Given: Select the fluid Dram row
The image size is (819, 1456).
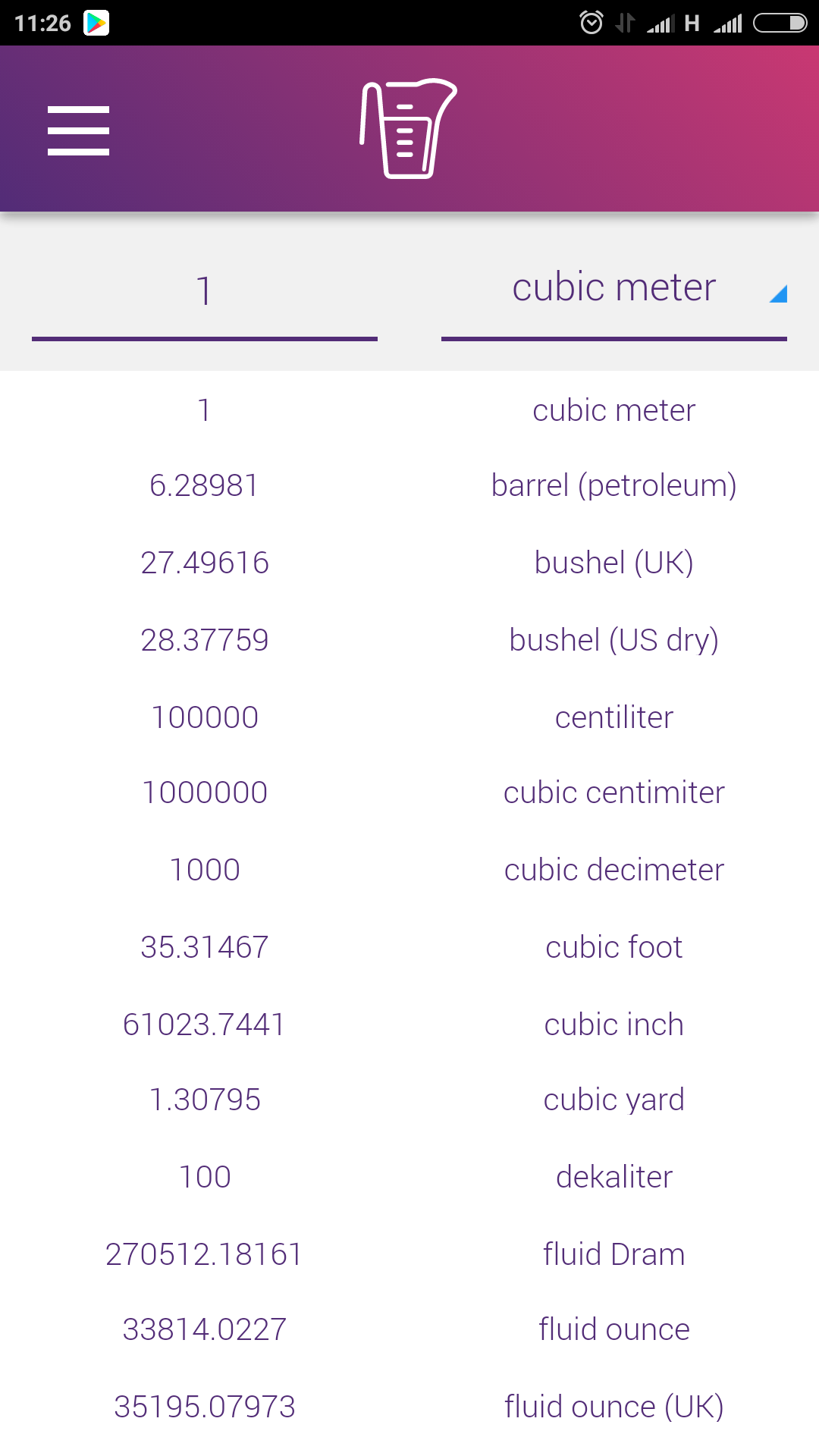Looking at the screenshot, I should (x=409, y=1254).
